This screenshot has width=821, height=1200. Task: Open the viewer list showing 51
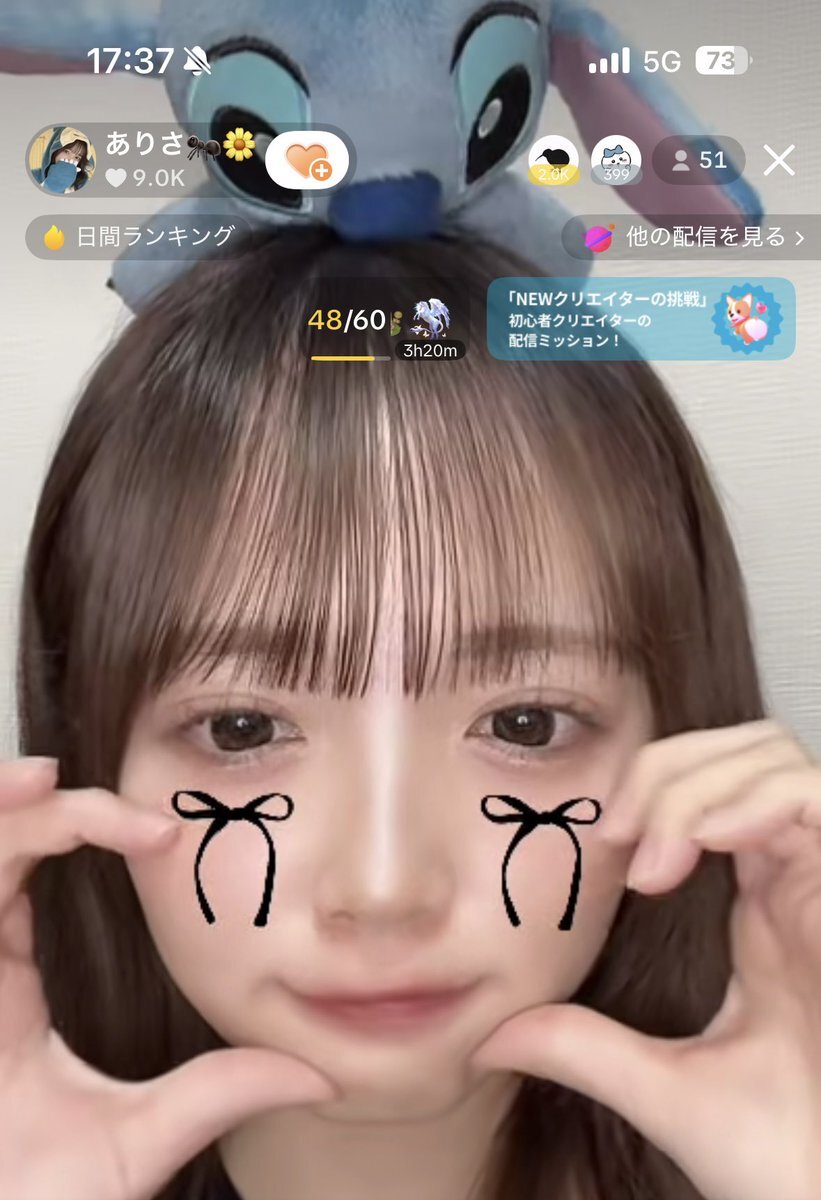[699, 160]
